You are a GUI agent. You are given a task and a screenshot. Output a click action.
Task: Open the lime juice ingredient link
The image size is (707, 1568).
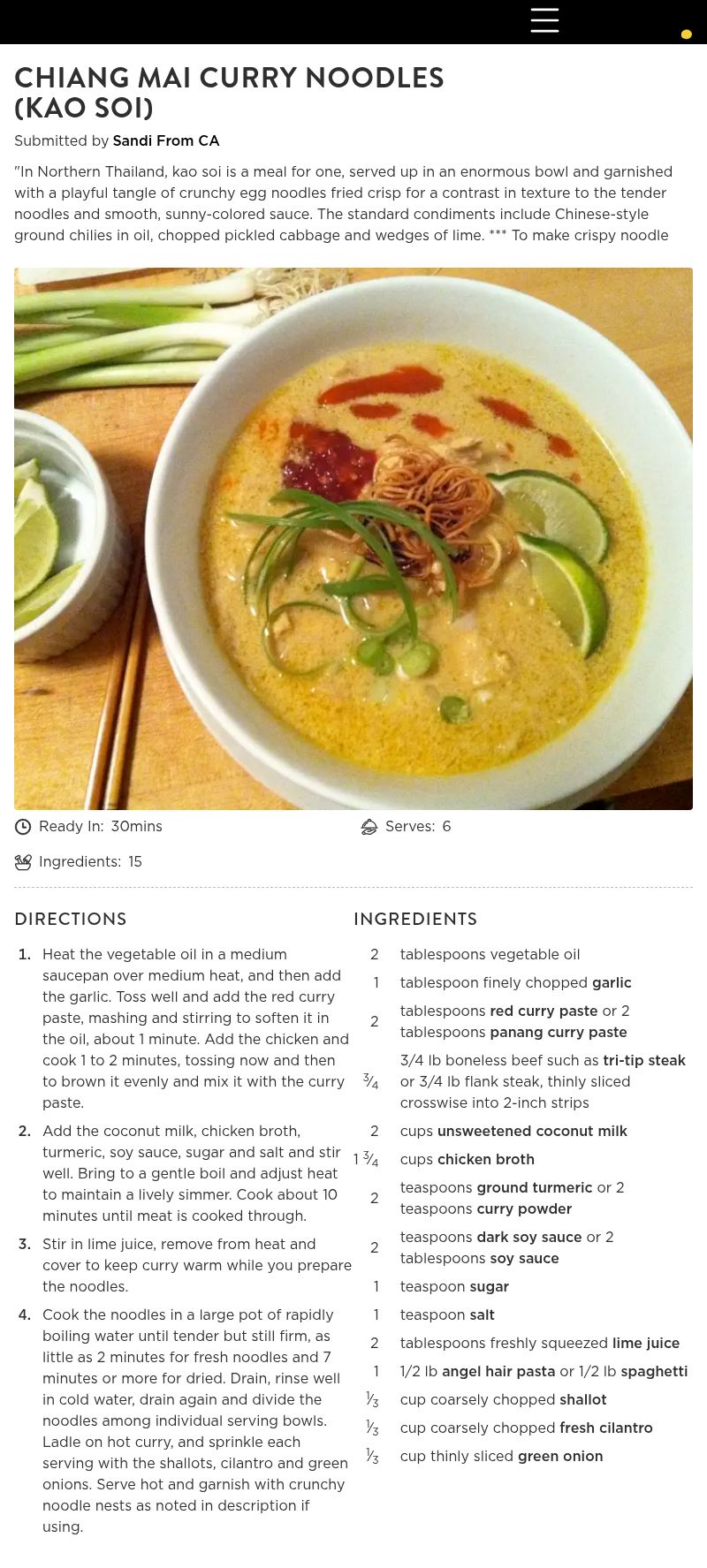click(x=645, y=1343)
